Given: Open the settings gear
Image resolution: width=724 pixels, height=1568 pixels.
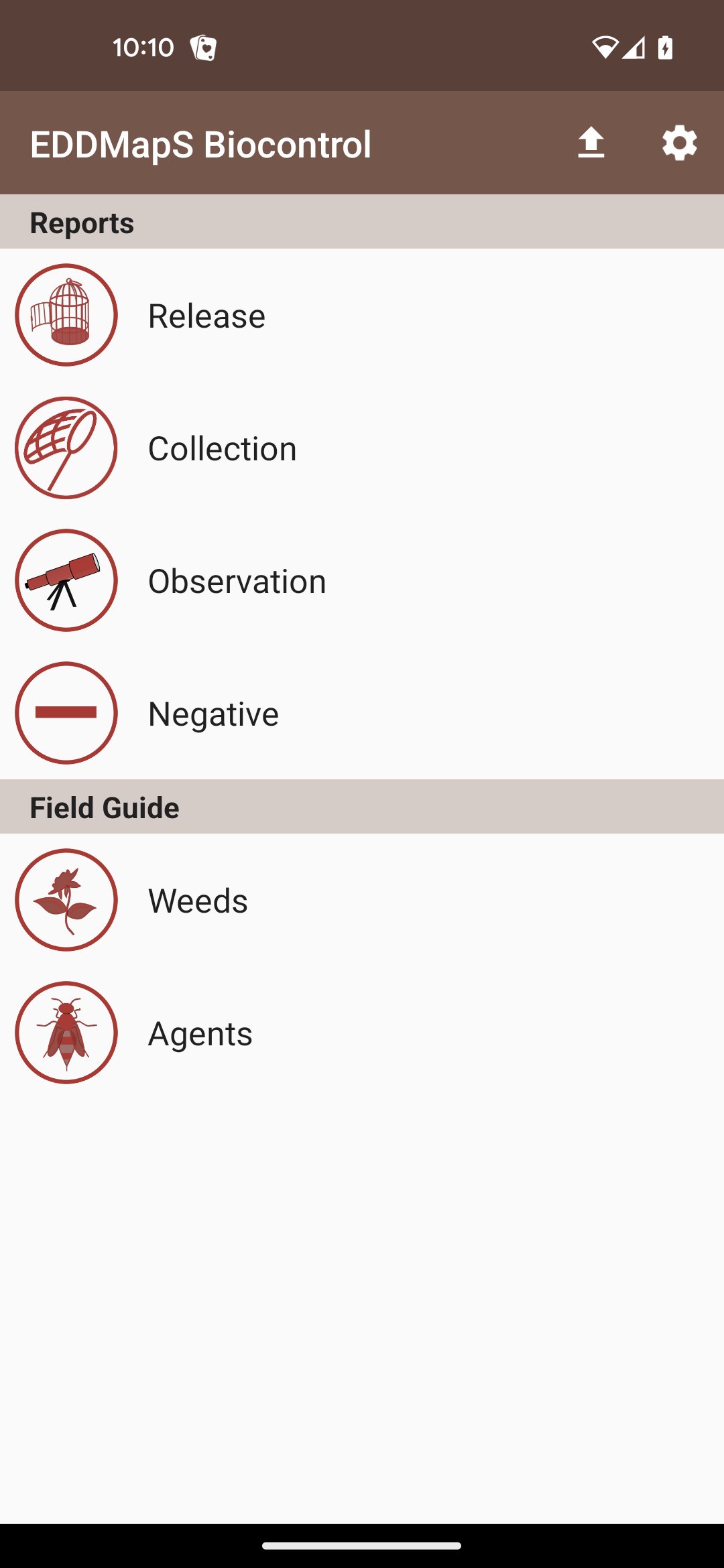Looking at the screenshot, I should coord(679,143).
